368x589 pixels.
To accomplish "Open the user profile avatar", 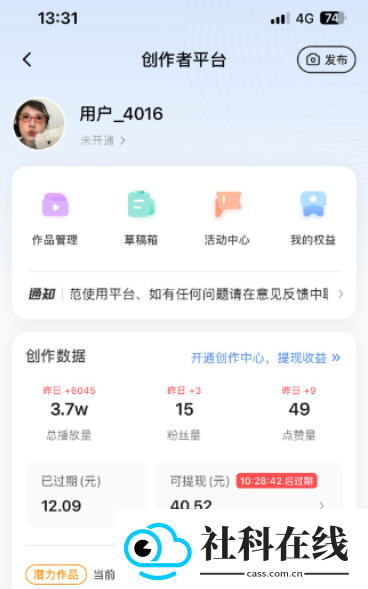I will pyautogui.click(x=39, y=124).
